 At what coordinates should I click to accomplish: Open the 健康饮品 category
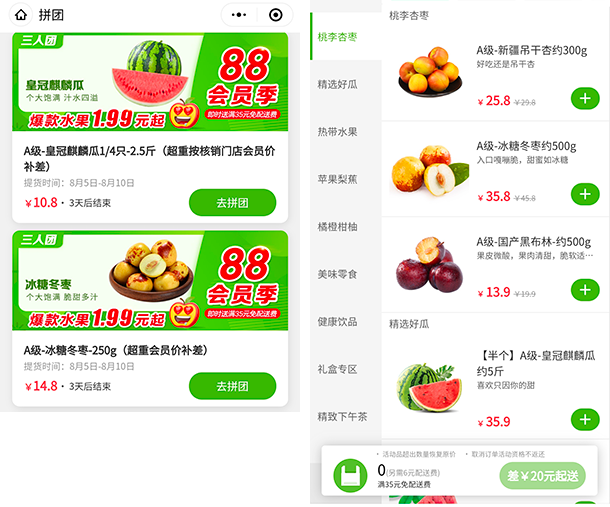point(337,322)
